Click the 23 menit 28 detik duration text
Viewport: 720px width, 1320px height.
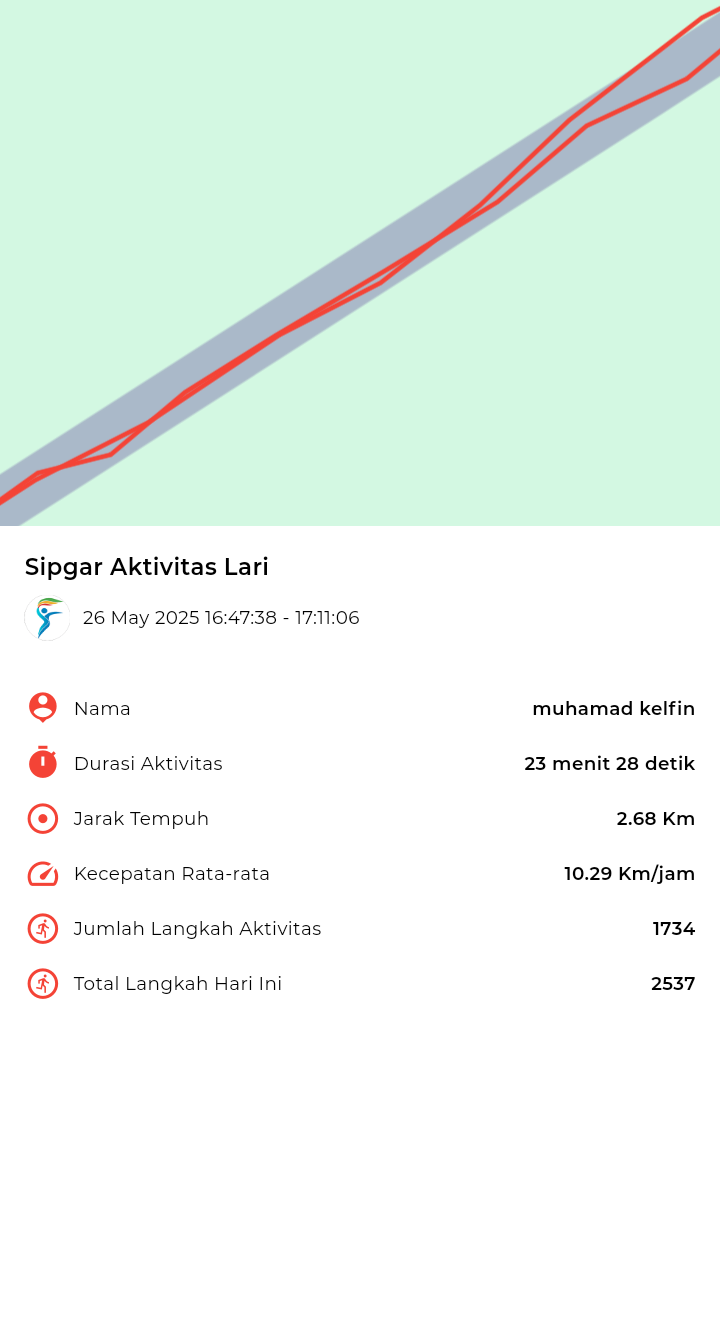pos(610,763)
